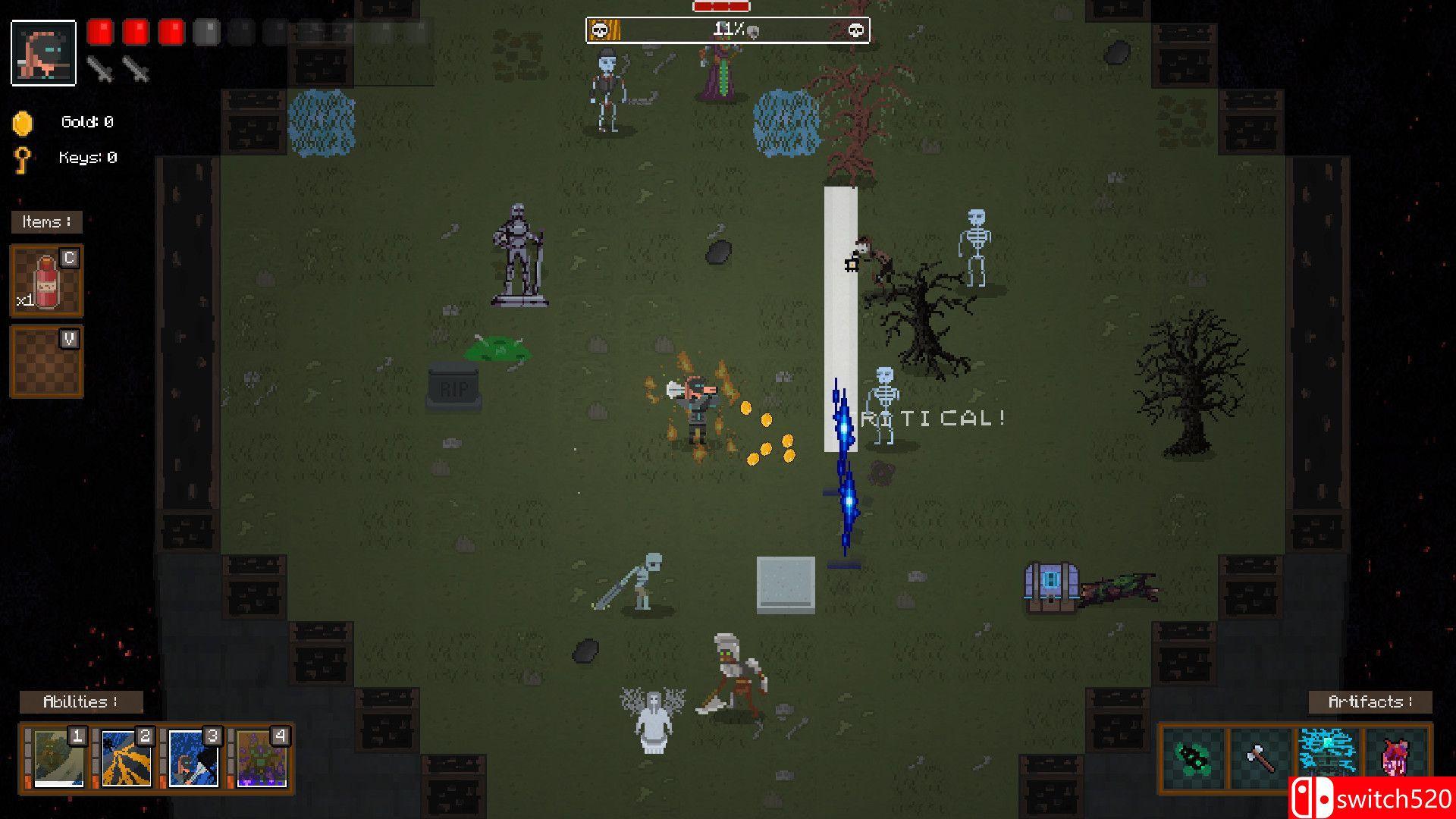The height and width of the screenshot is (819, 1456).
Task: Activate ability slot 2
Action: pyautogui.click(x=125, y=758)
